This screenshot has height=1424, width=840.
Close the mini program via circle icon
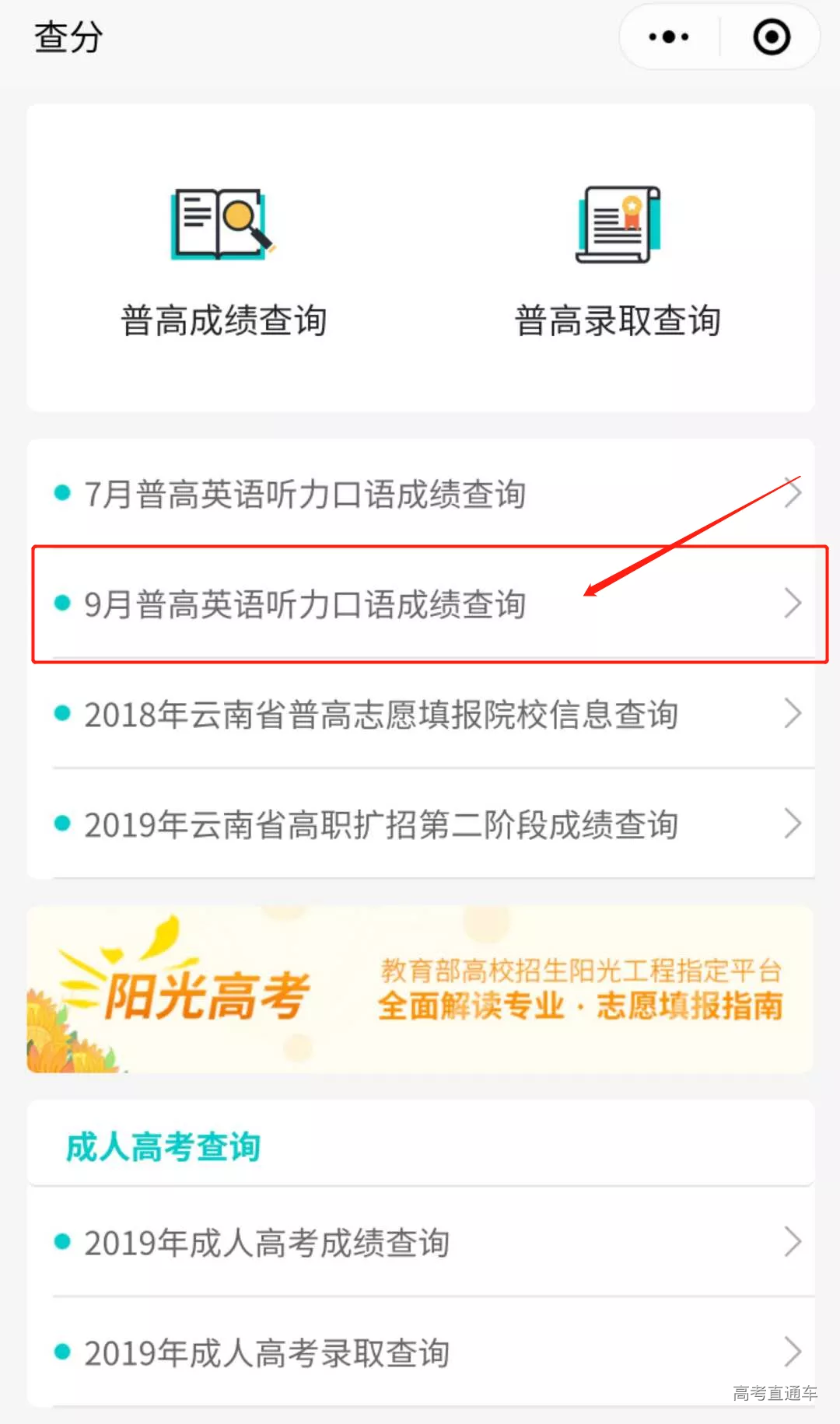click(772, 37)
